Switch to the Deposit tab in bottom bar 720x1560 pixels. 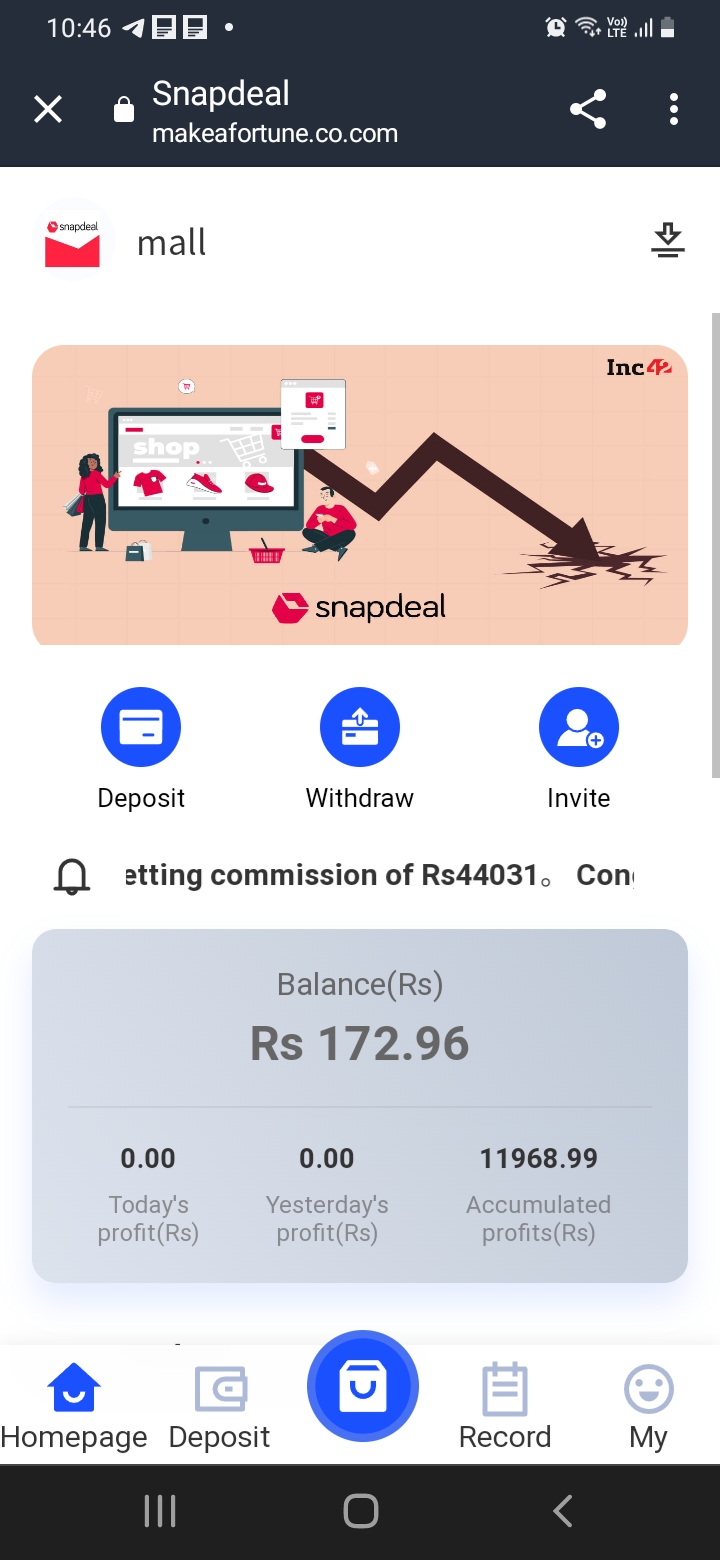[x=220, y=1407]
